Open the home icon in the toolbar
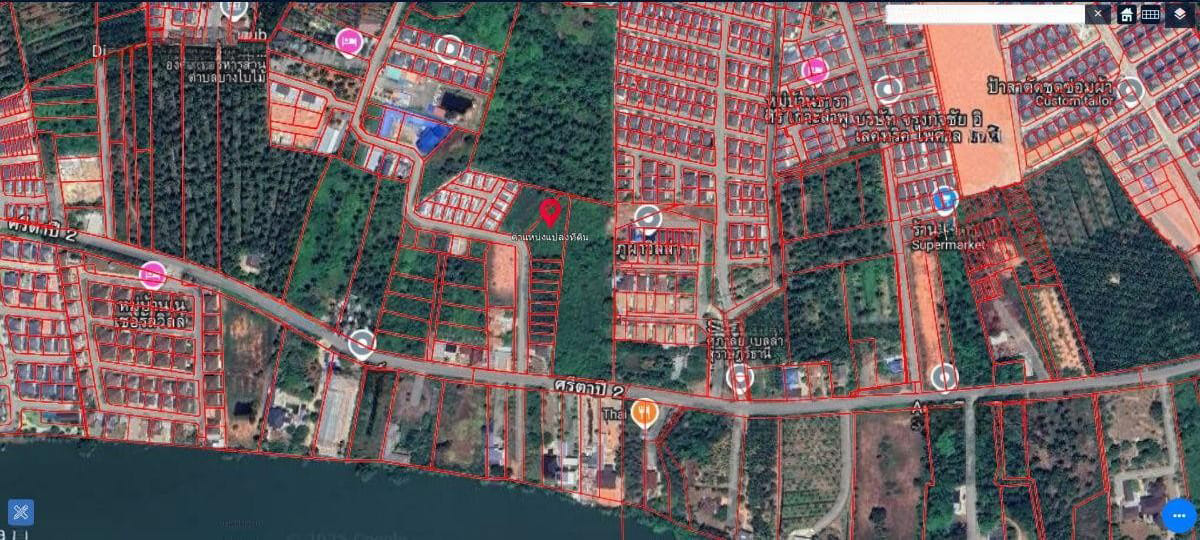The width and height of the screenshot is (1200, 540). point(1127,14)
